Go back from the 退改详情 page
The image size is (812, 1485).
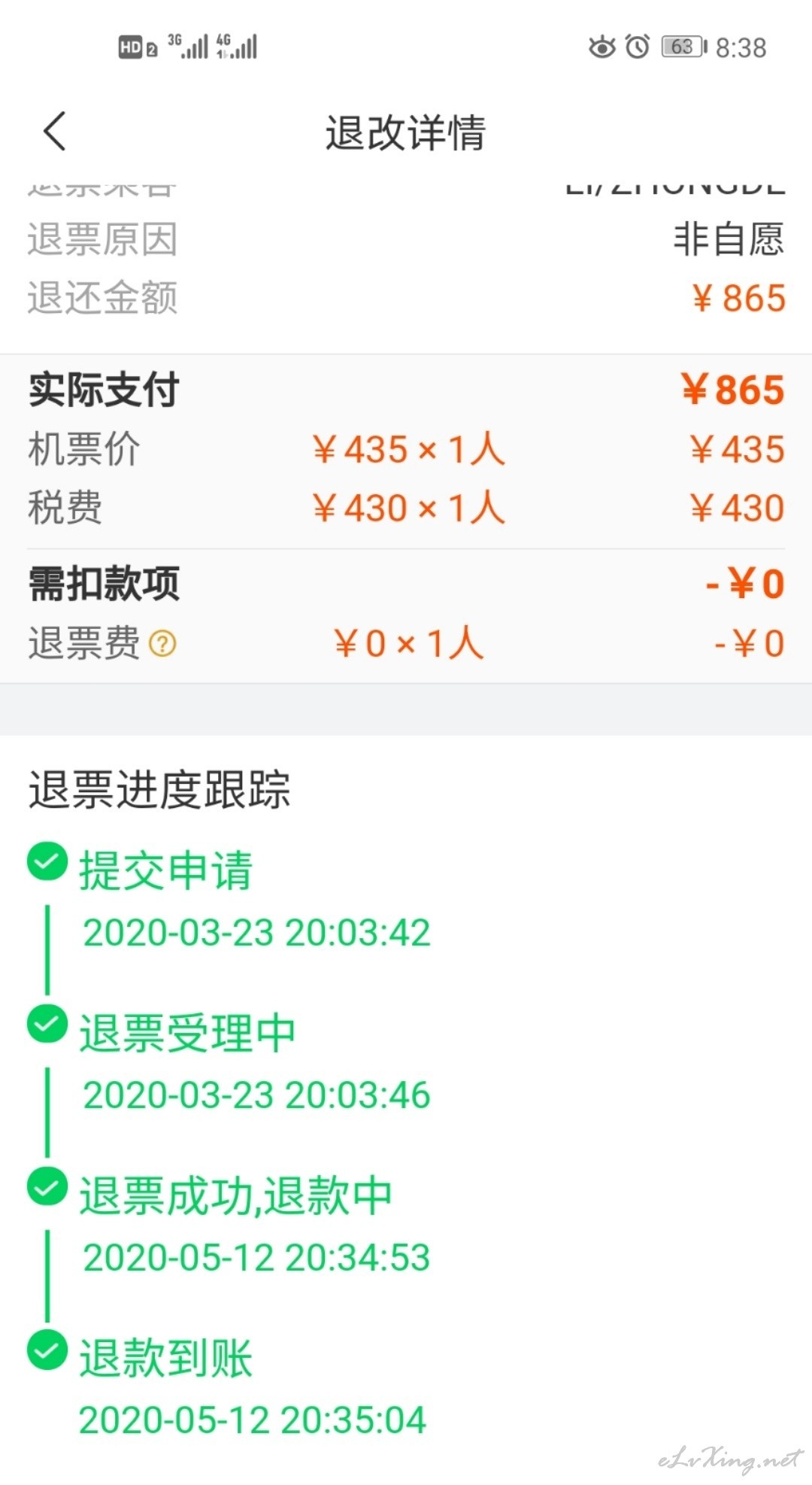pos(55,132)
